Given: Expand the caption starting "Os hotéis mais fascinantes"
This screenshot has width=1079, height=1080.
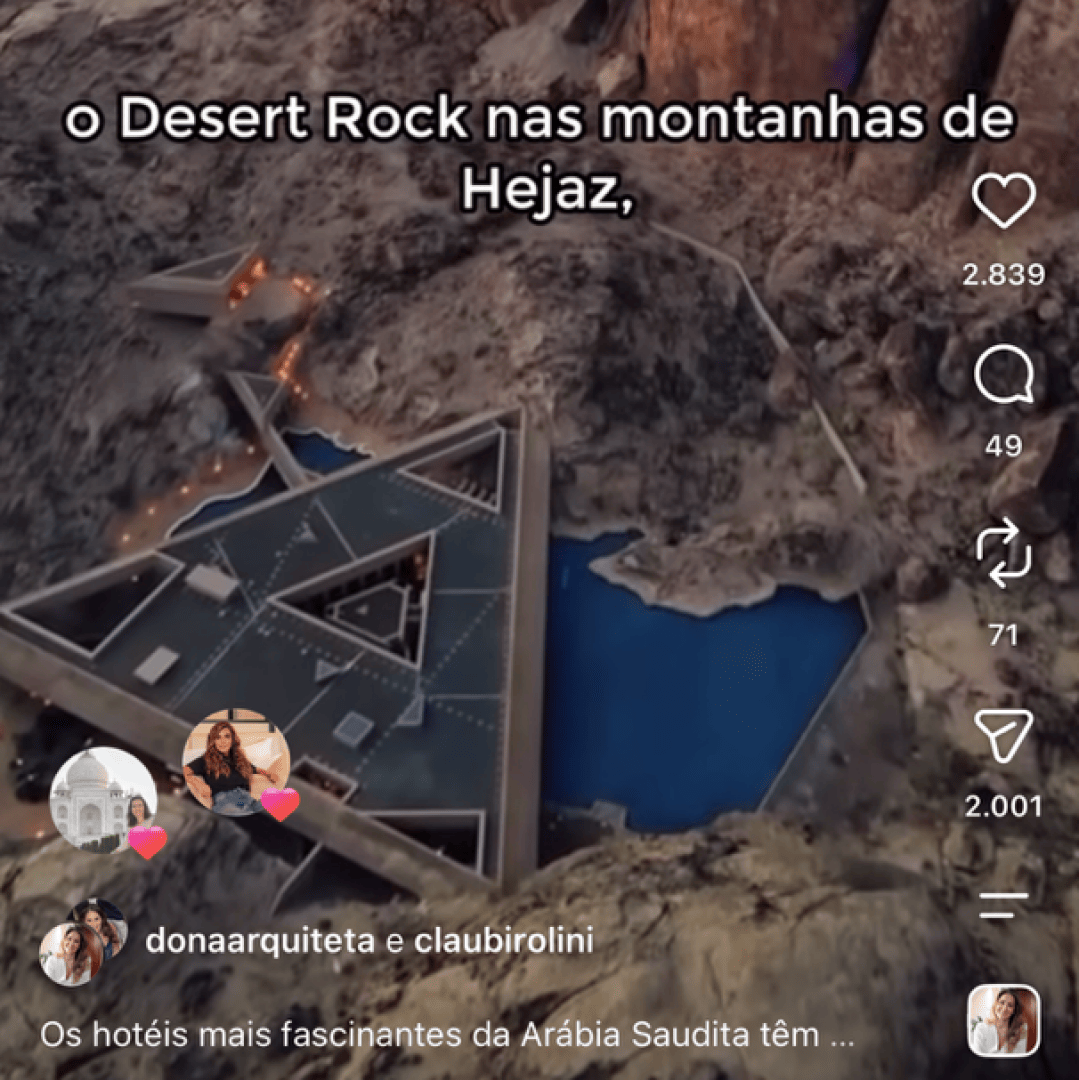Looking at the screenshot, I should 447,1035.
